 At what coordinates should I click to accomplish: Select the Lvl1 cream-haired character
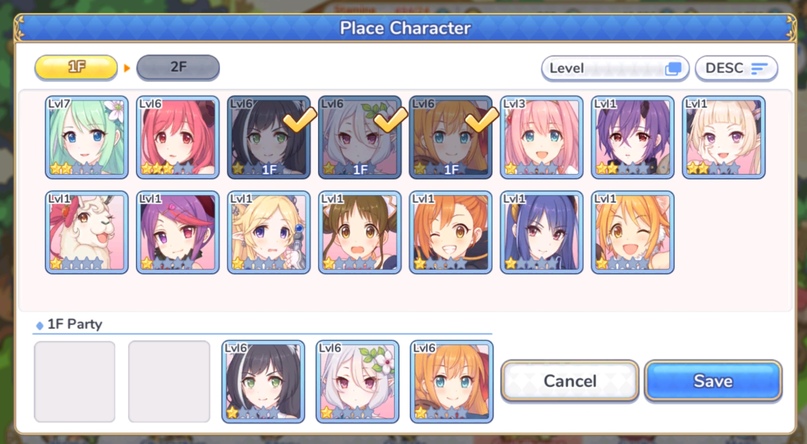[x=723, y=137]
